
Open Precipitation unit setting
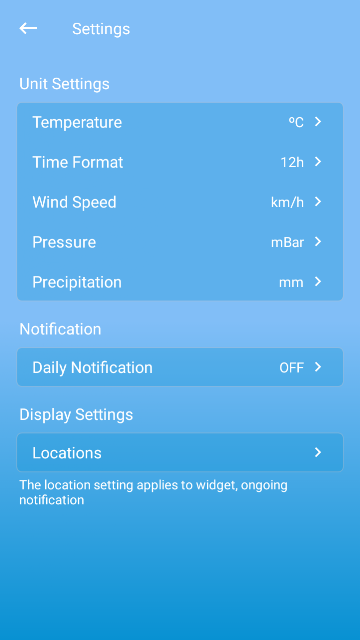pos(180,282)
